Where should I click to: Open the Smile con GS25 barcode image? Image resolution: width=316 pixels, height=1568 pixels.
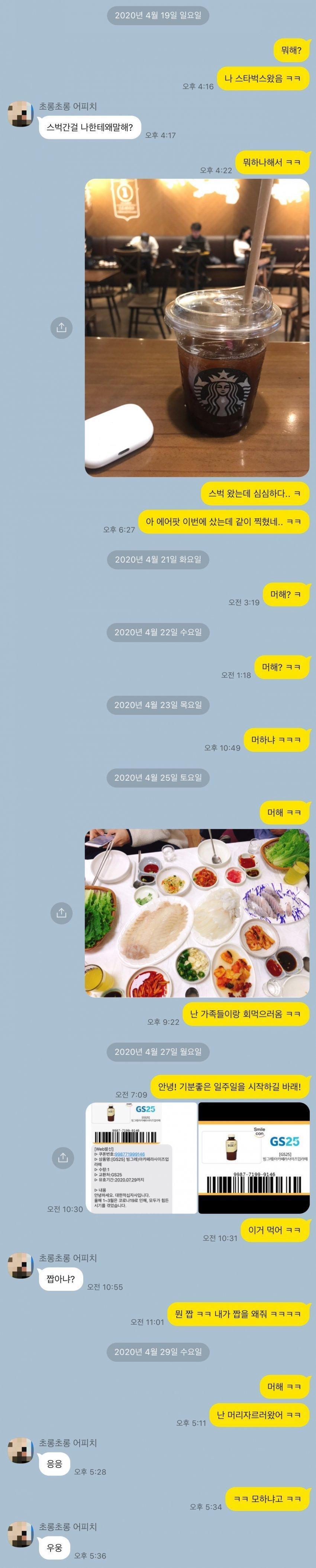[x=254, y=1157]
